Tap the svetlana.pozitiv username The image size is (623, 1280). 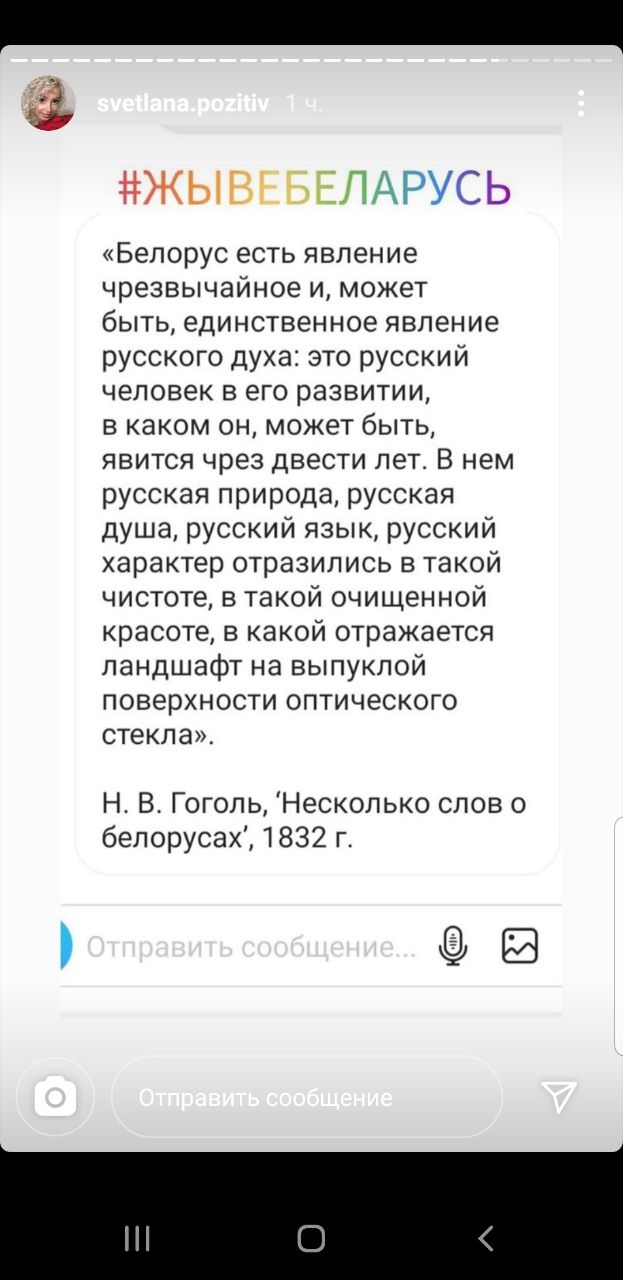pos(183,103)
